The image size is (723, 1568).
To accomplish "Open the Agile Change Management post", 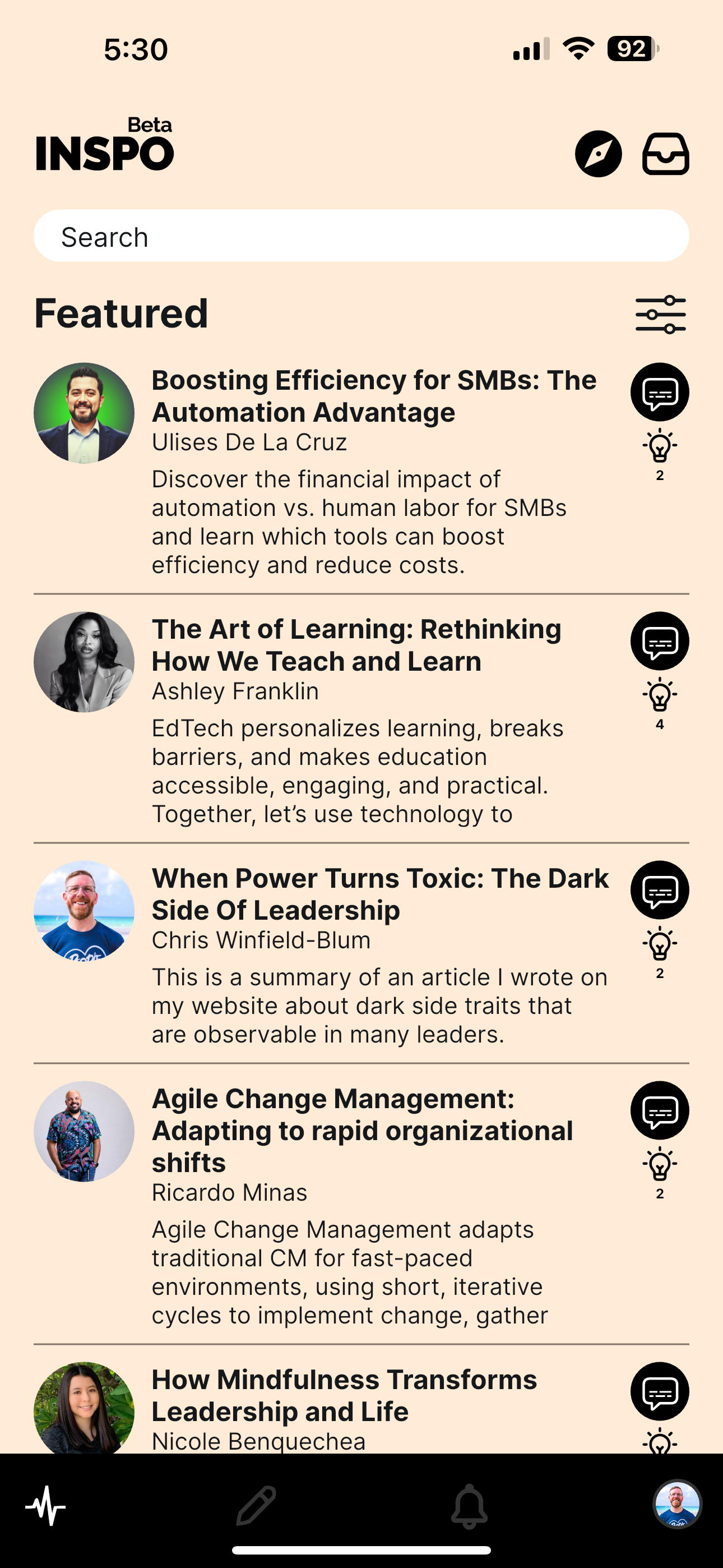I will (362, 1130).
